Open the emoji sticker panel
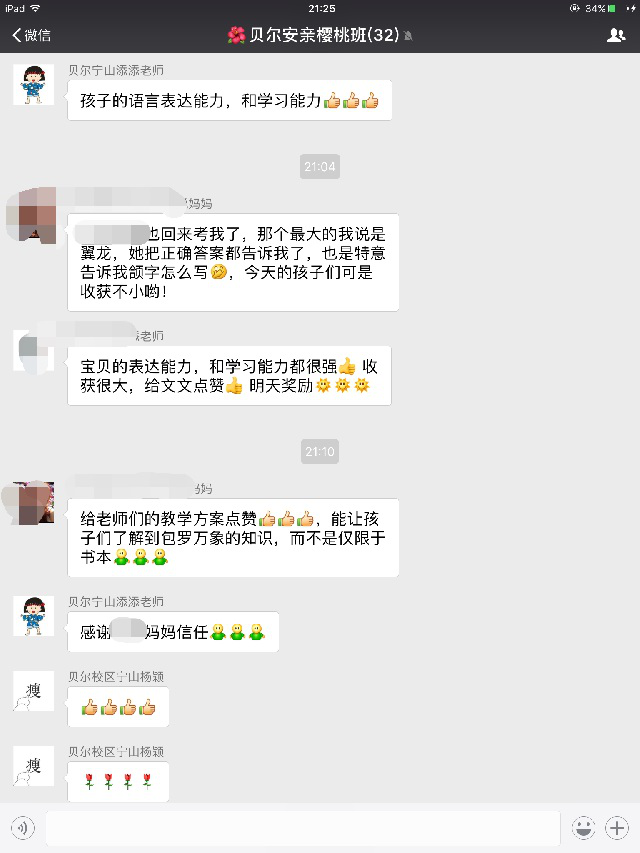 tap(584, 827)
